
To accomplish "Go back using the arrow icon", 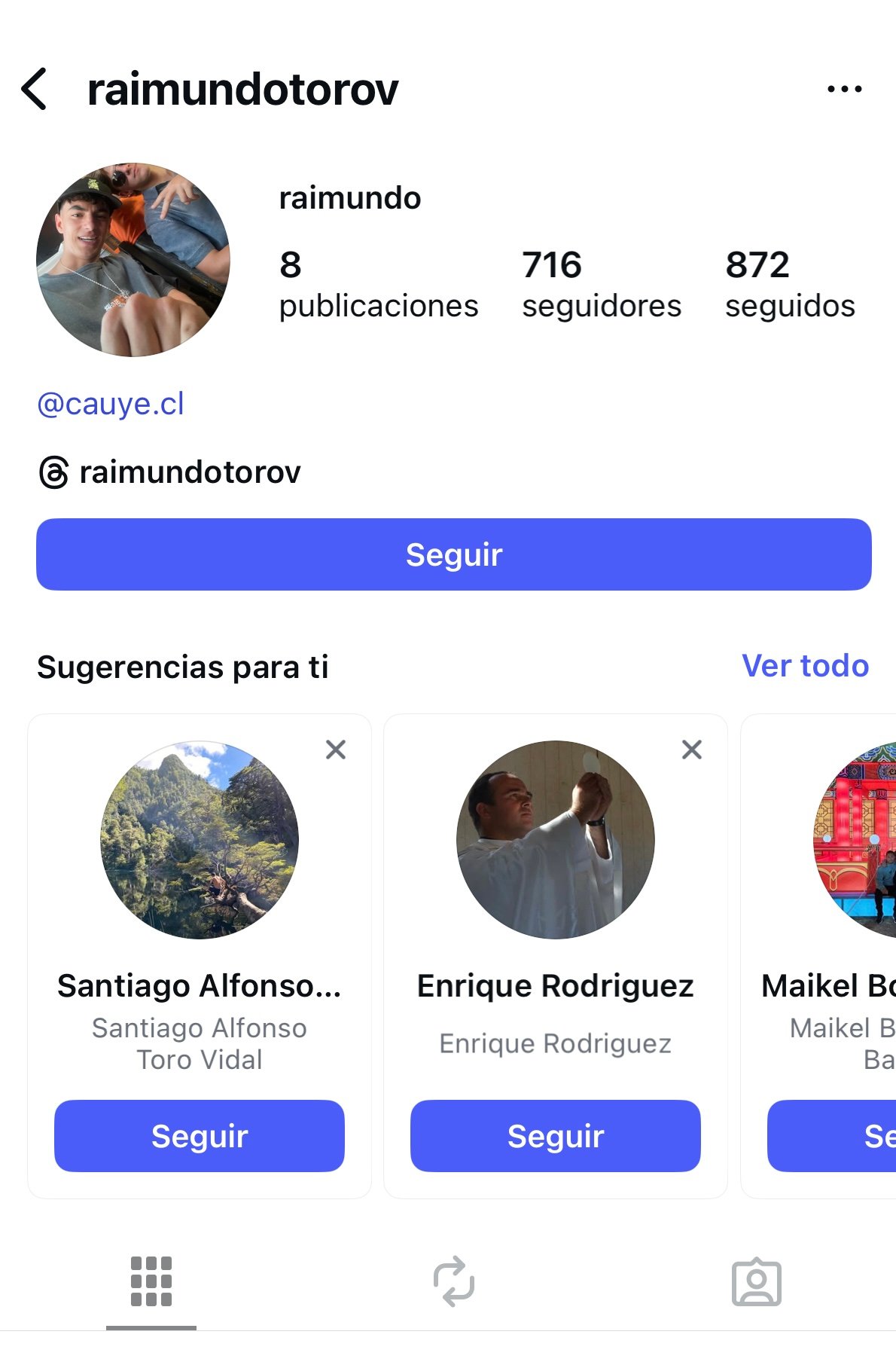I will click(35, 89).
